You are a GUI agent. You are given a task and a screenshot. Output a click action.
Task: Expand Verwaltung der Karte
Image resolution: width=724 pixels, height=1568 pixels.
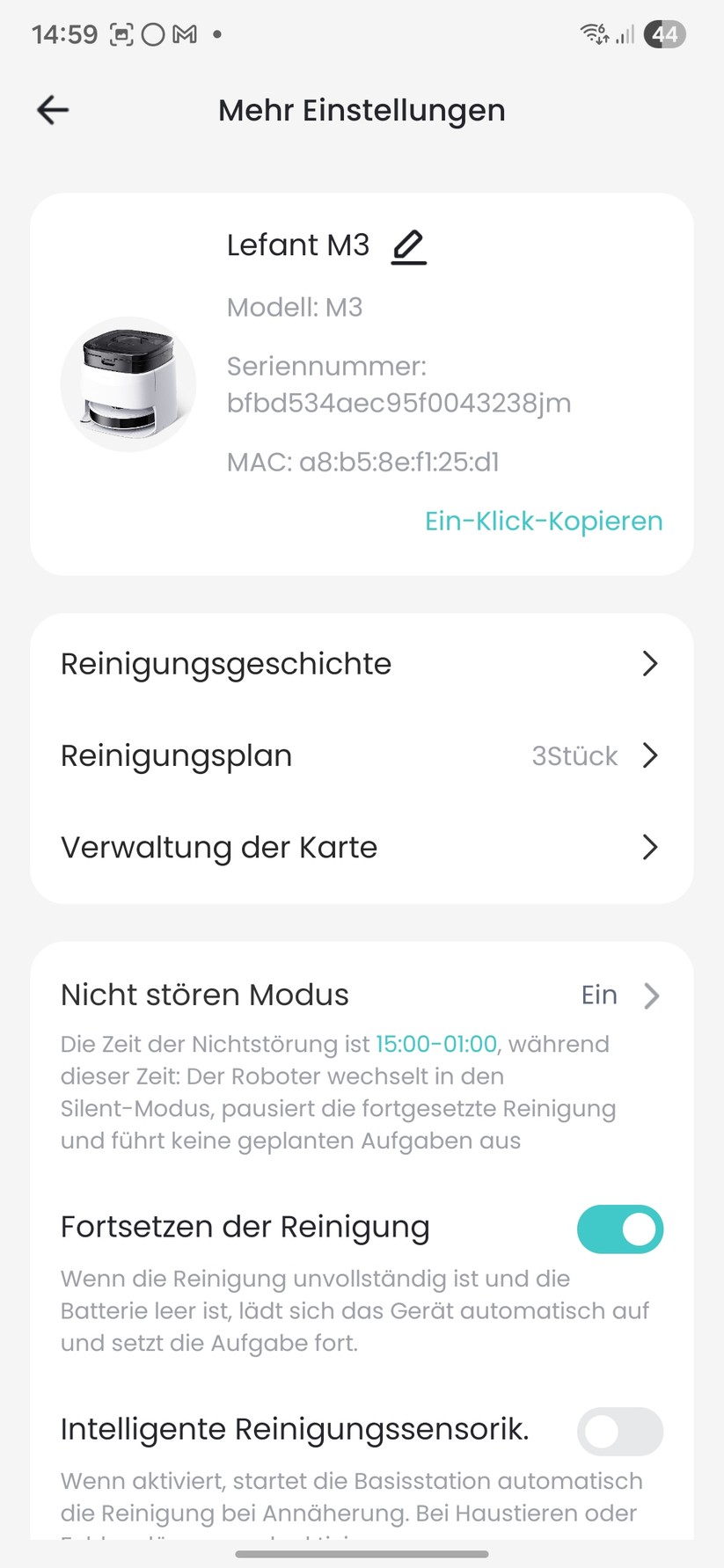point(650,847)
